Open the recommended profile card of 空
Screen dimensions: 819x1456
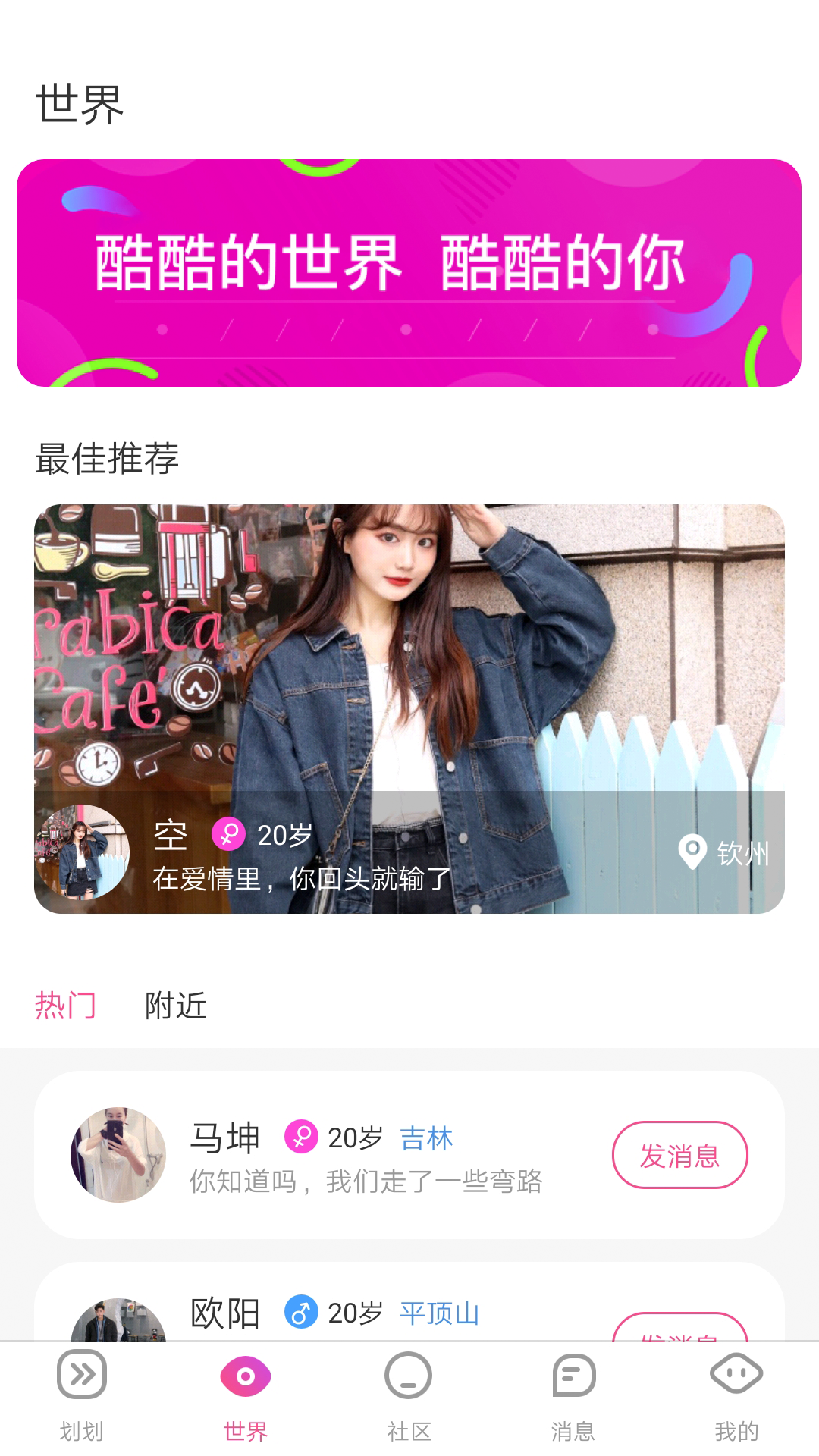(x=409, y=708)
